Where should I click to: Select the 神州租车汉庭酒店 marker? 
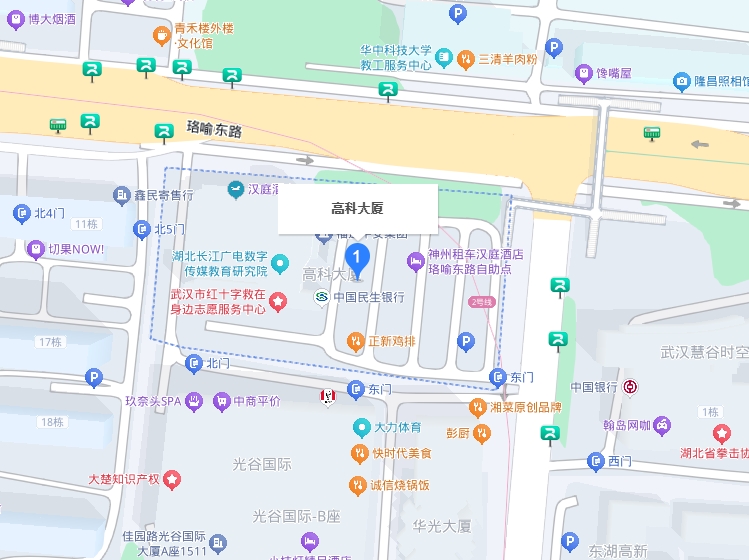tap(415, 262)
